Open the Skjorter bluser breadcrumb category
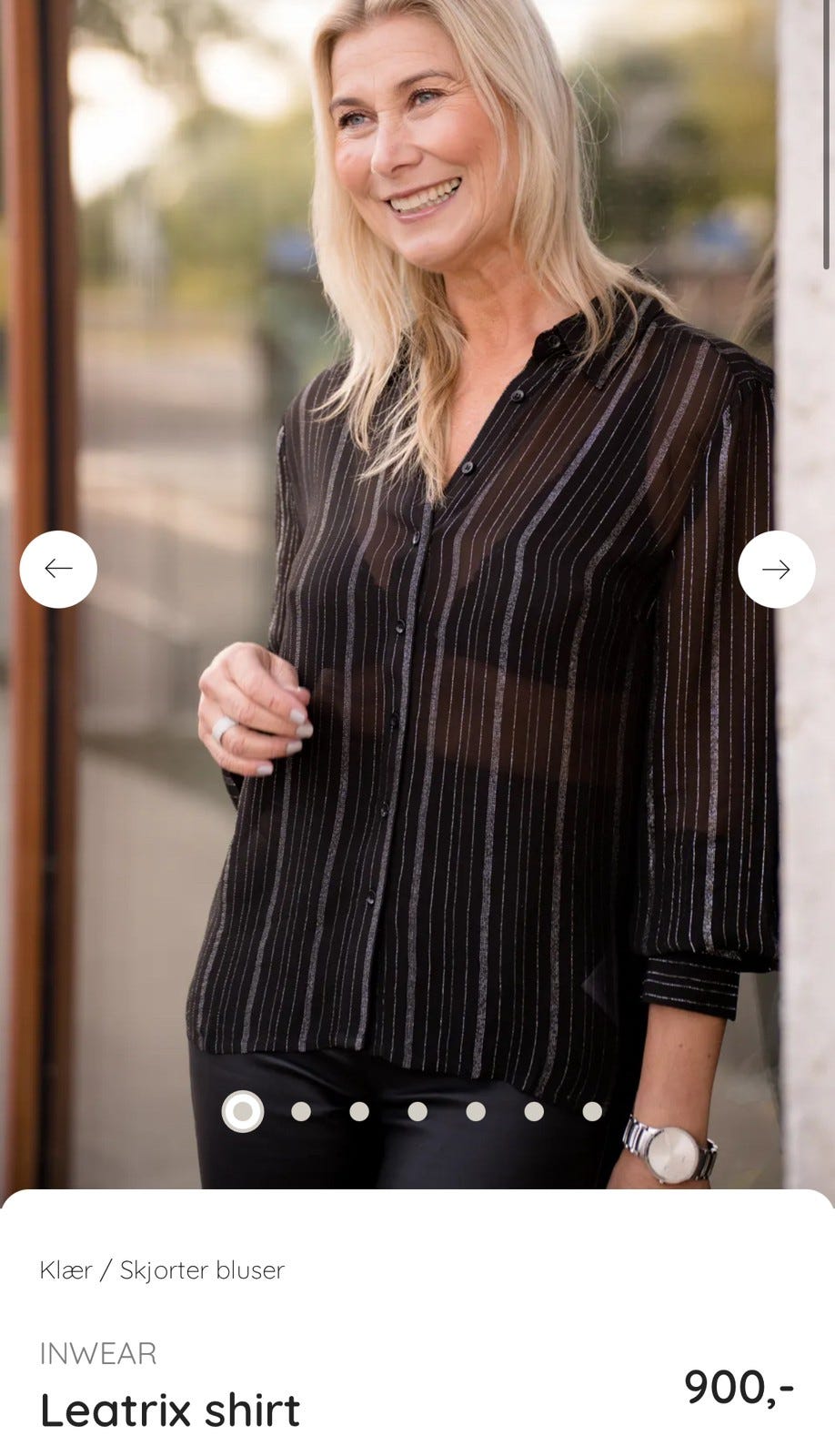 tap(202, 1270)
